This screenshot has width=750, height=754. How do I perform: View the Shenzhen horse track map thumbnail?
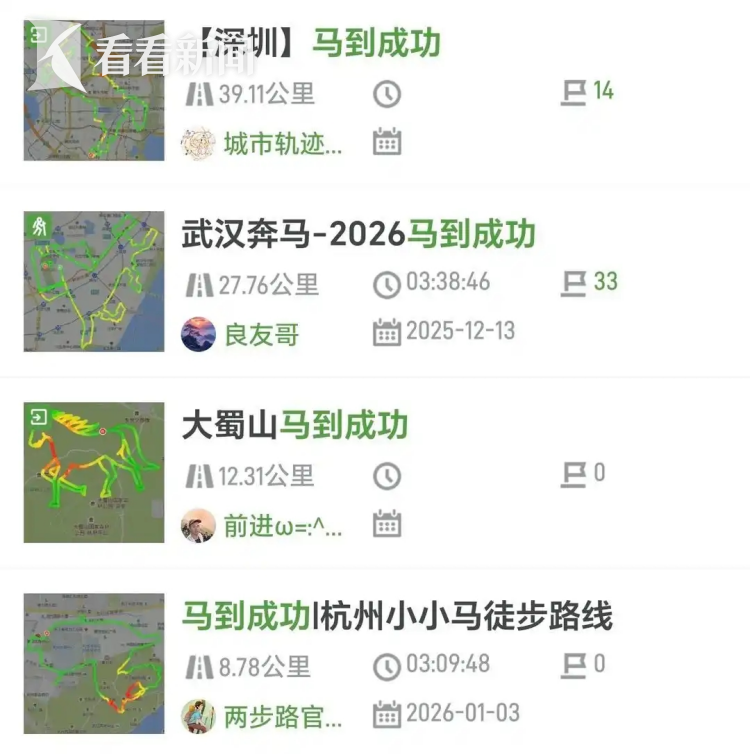(93, 90)
